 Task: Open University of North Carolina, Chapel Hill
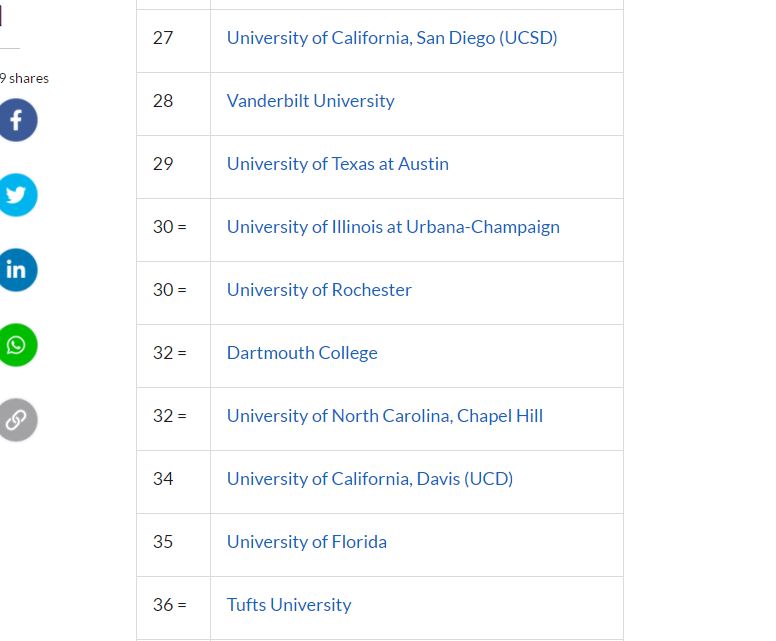(x=384, y=416)
